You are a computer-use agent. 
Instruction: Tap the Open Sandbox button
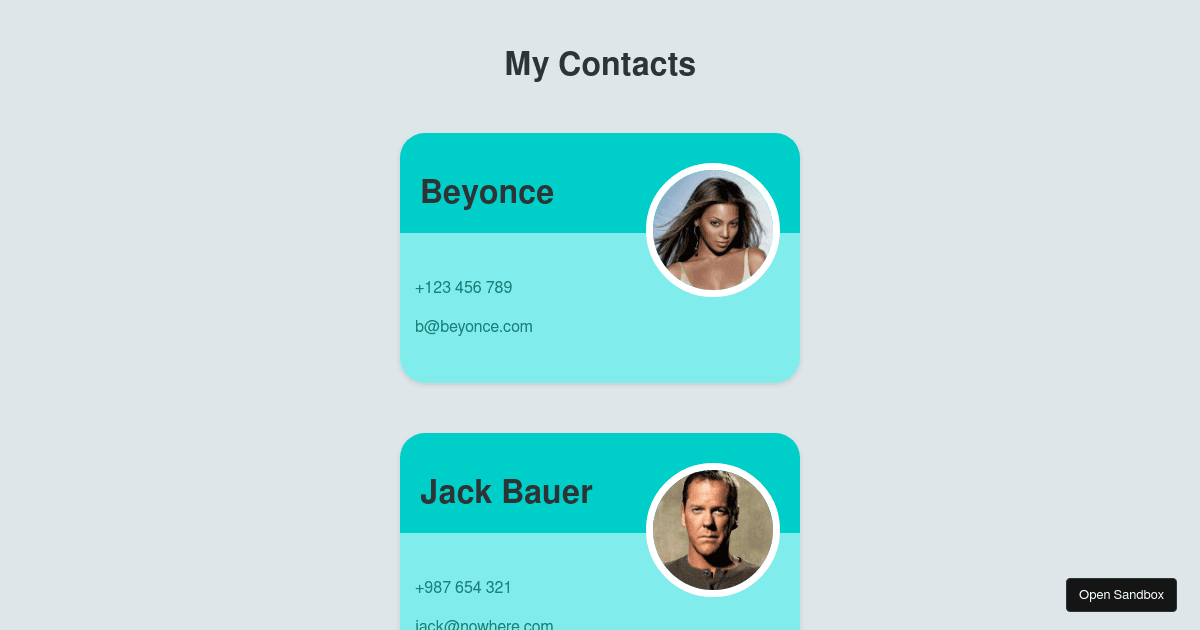(1121, 595)
